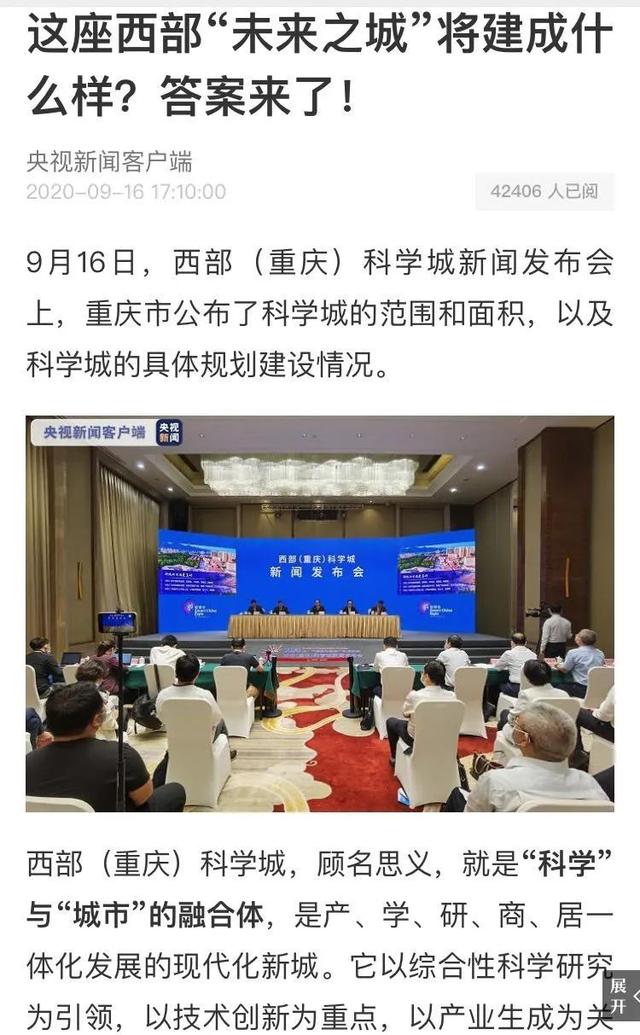Image resolution: width=640 pixels, height=1035 pixels.
Task: Open the press conference photo
Action: (x=320, y=612)
